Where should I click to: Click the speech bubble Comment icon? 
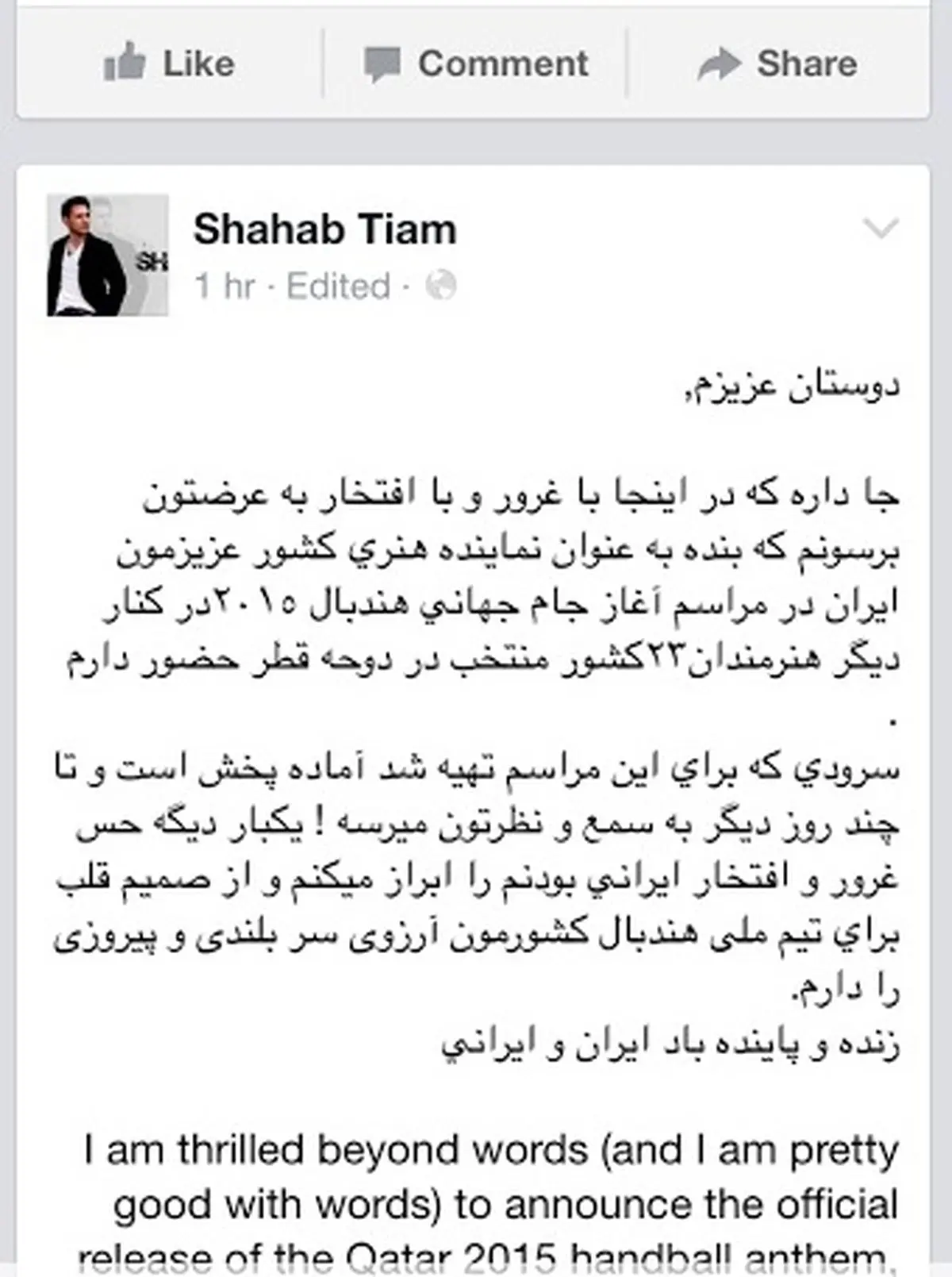pos(383,62)
